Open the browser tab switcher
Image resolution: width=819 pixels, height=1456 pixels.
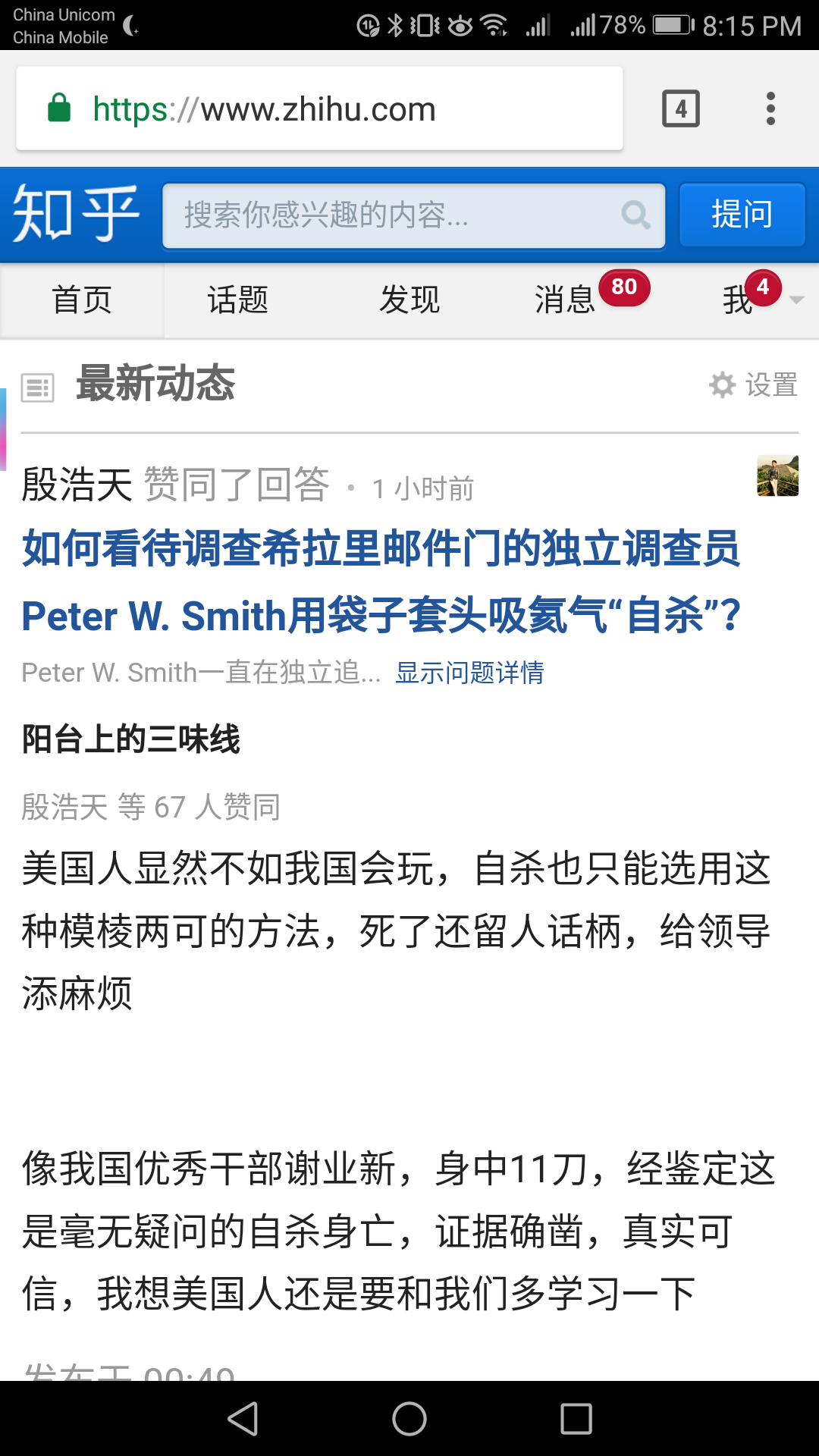pos(680,109)
